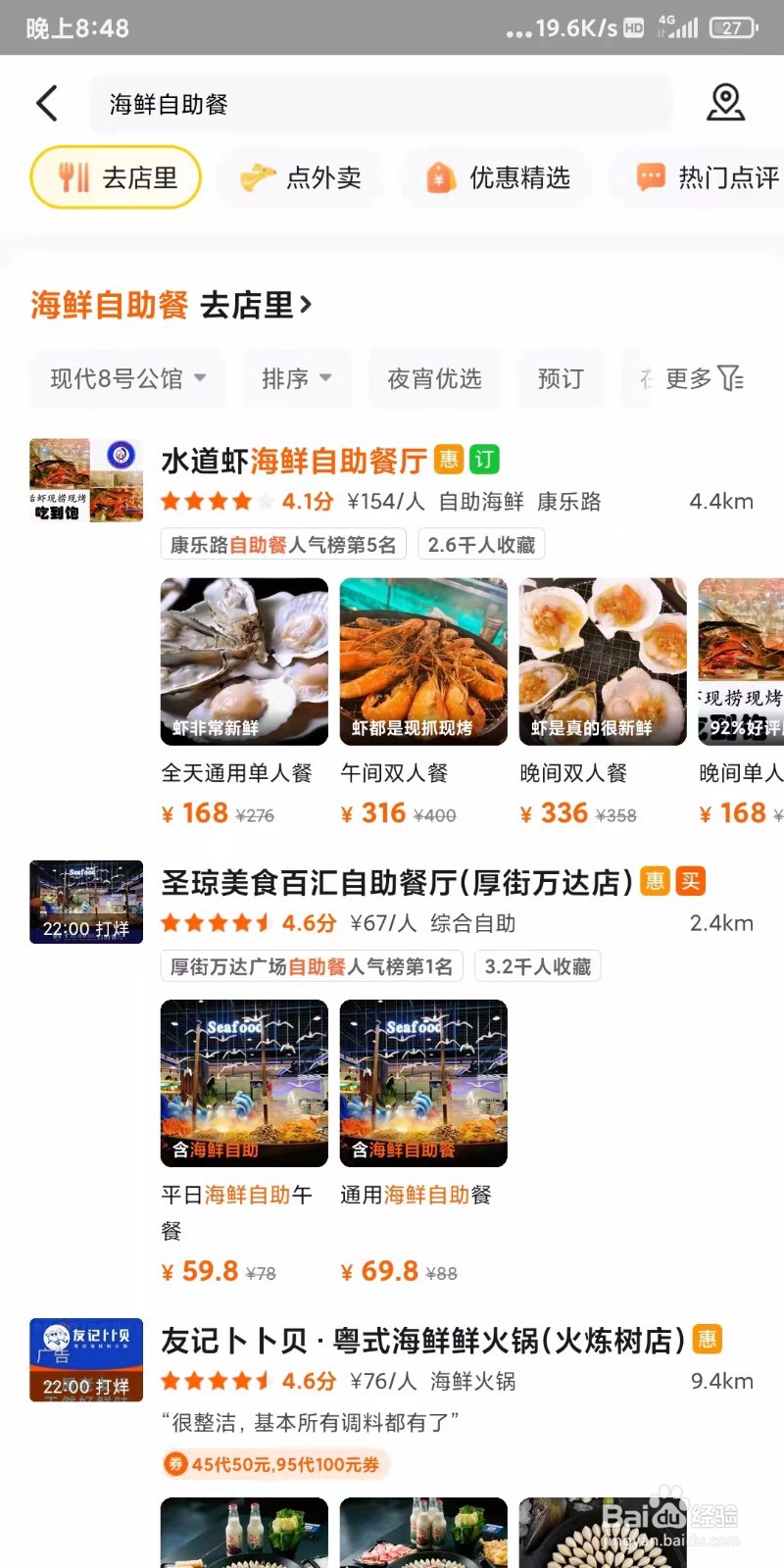Screen dimensions: 784x1568
Task: Expand the 排序 sorting dropdown
Action: pos(297,379)
